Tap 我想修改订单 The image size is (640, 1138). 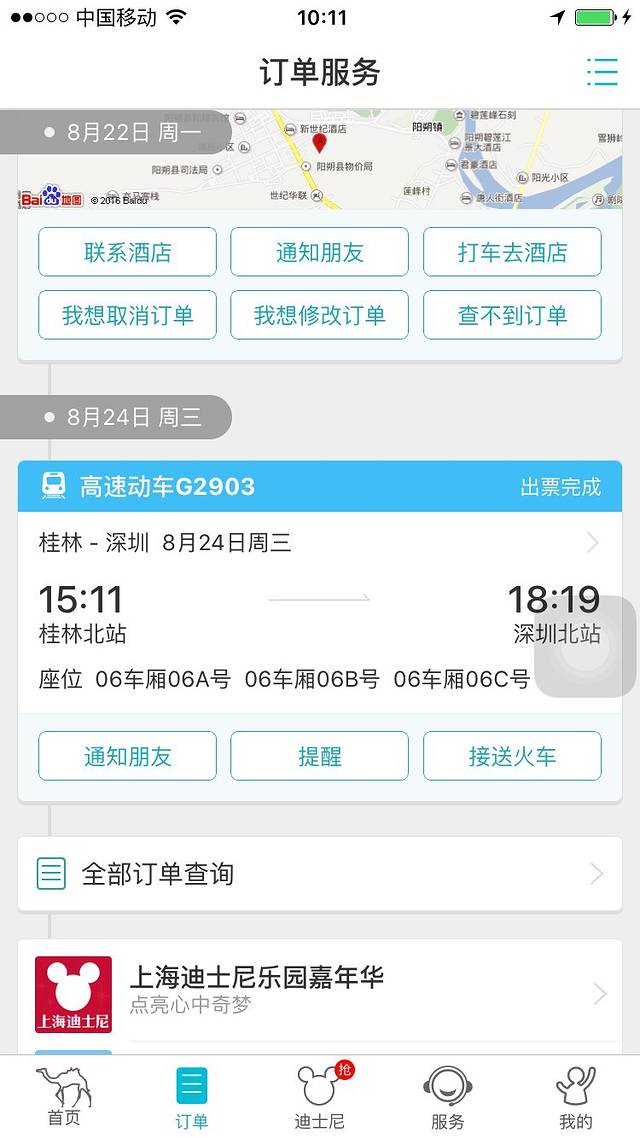pos(319,315)
